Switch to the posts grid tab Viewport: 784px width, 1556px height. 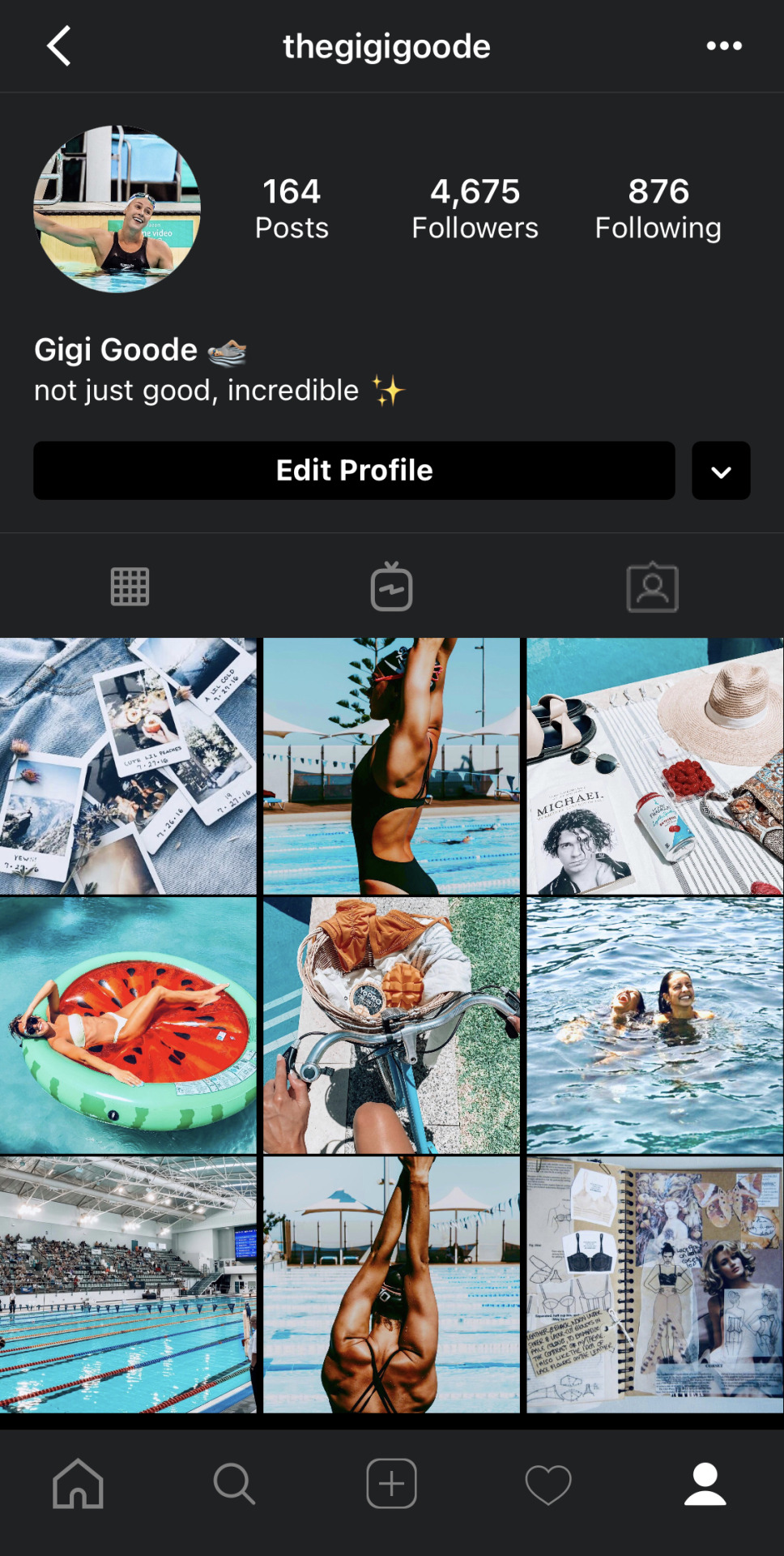[x=130, y=587]
